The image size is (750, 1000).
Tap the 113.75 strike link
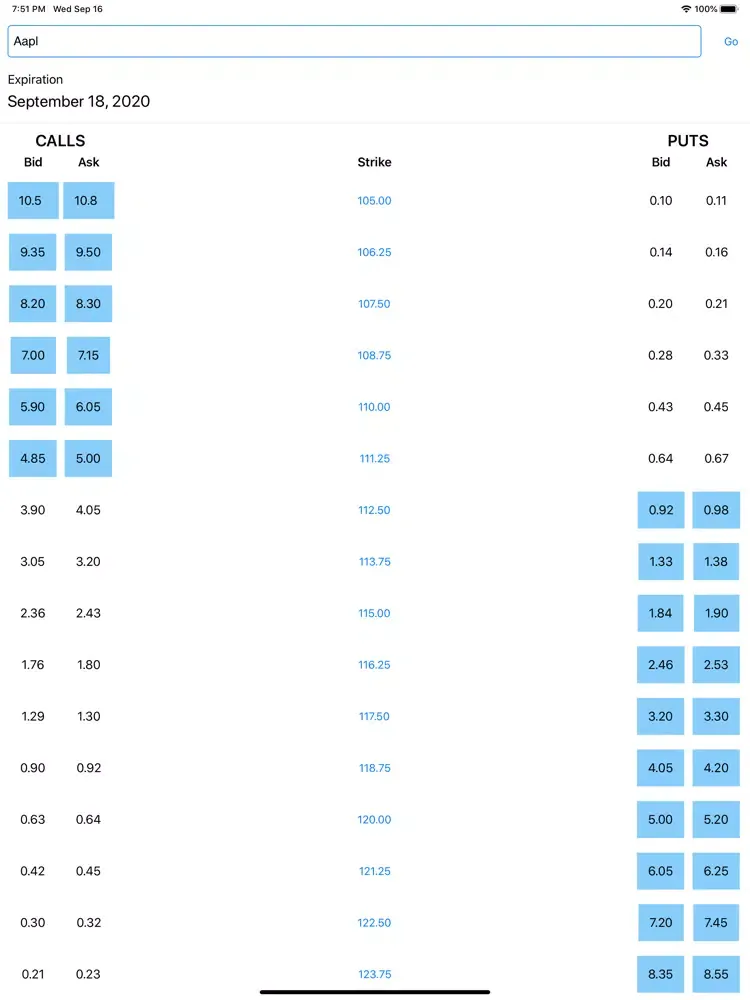(x=374, y=562)
